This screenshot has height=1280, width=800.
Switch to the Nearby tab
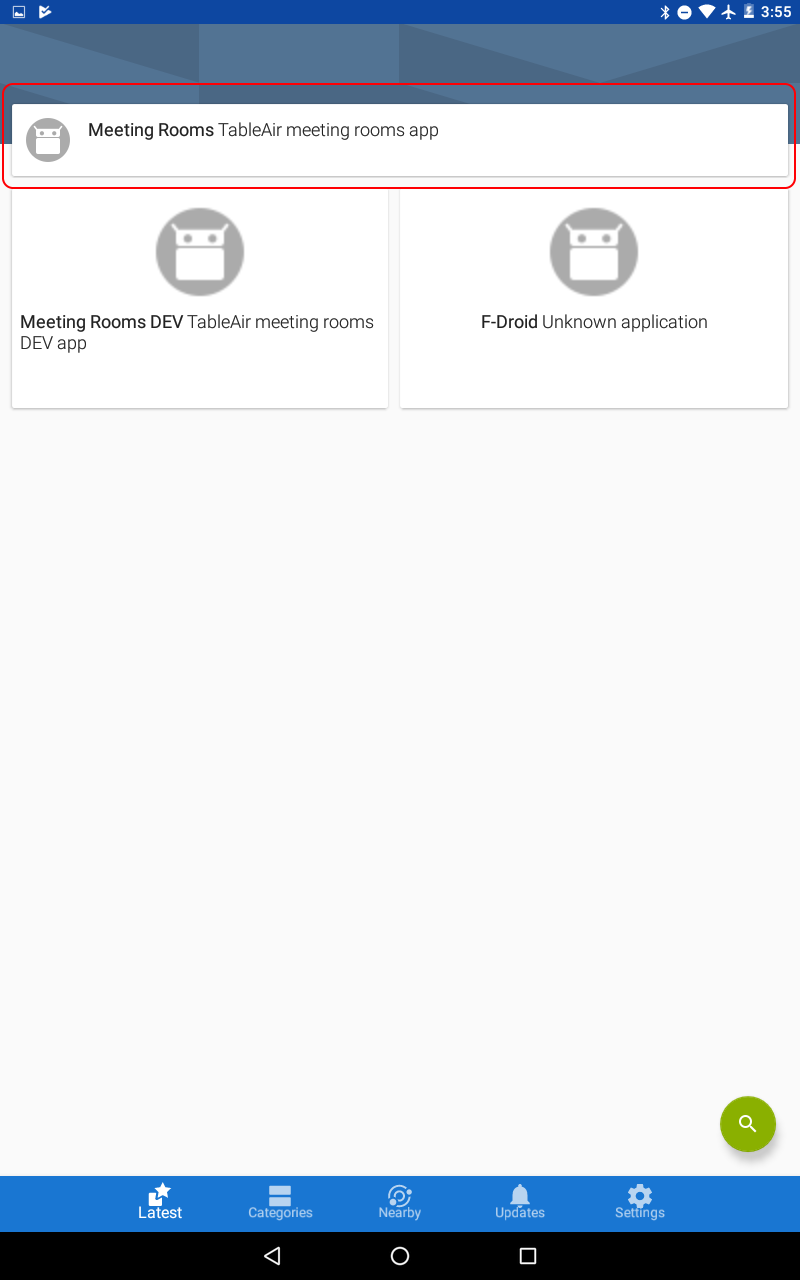(400, 1203)
